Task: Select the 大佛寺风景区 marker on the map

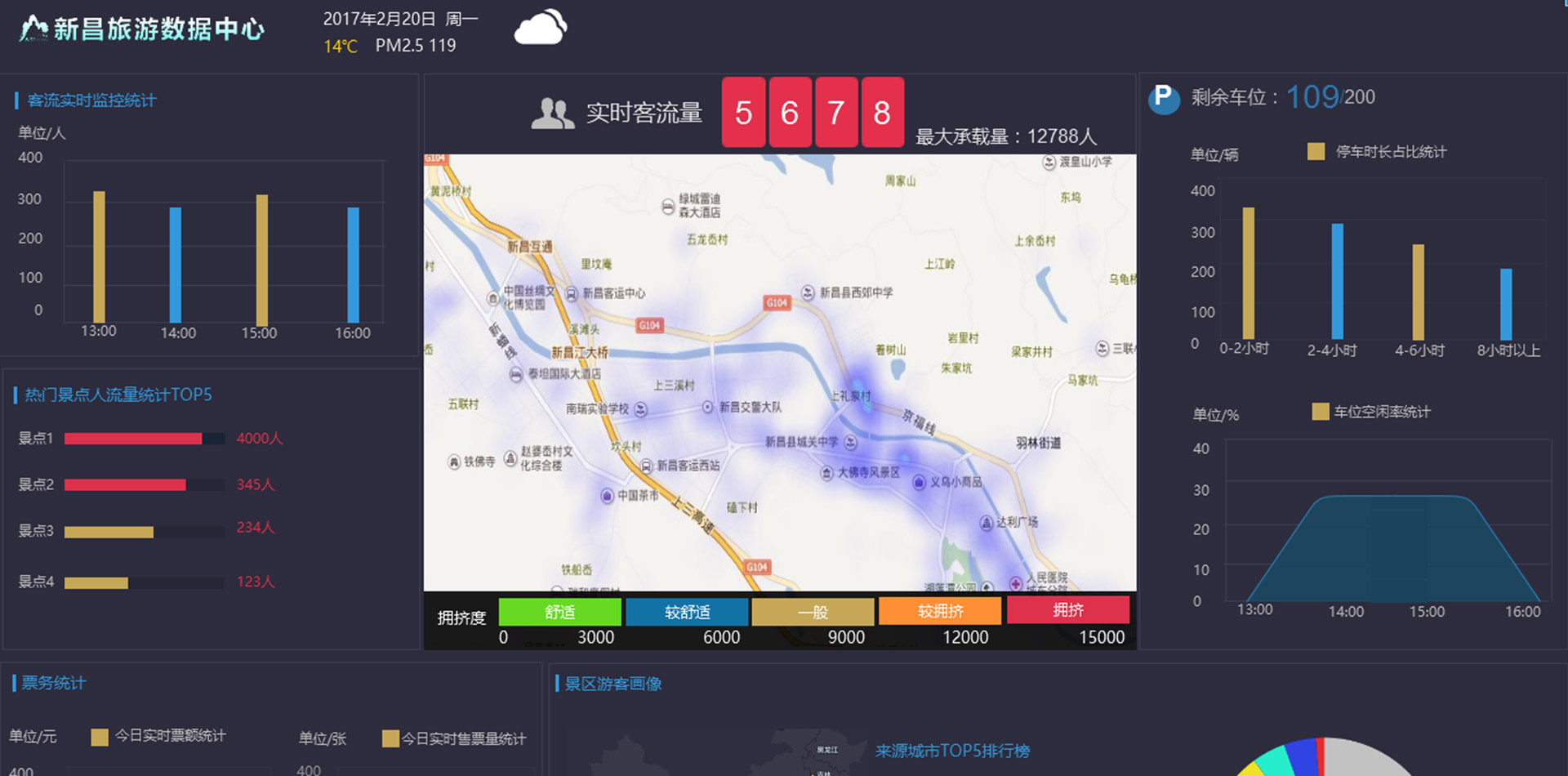Action: (x=826, y=473)
